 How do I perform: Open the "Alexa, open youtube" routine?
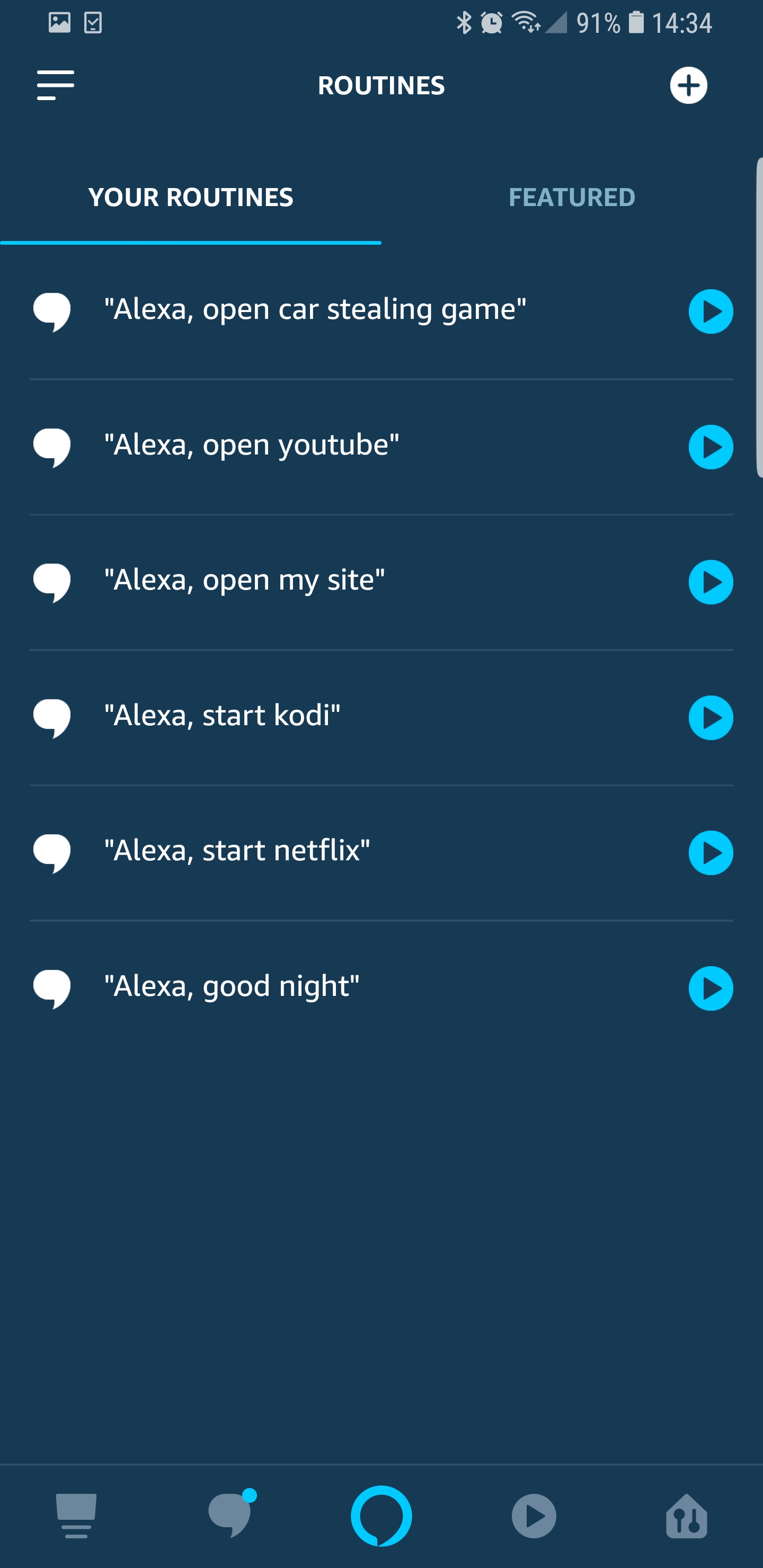(x=251, y=446)
